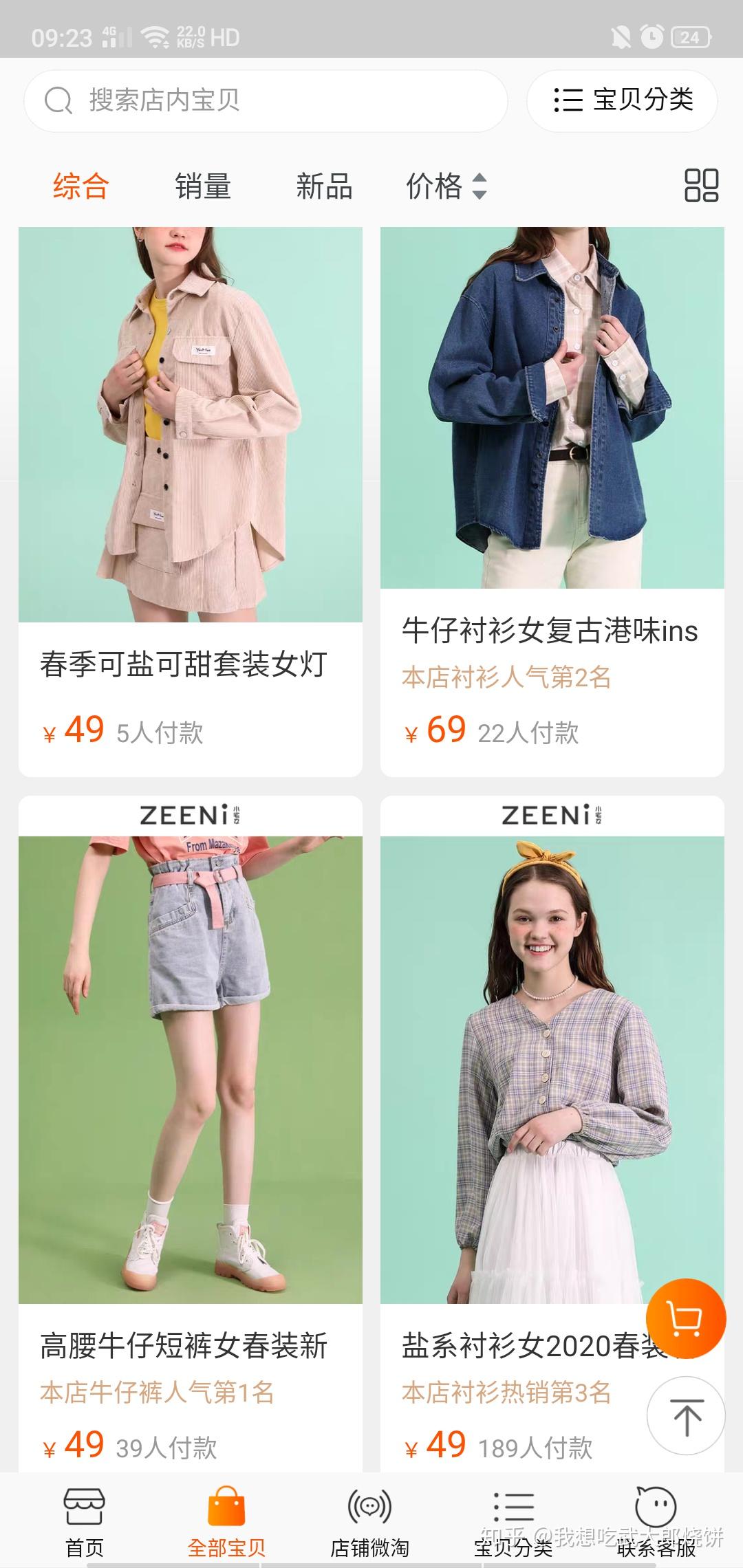Open the 牛仔衬衫女复古港味ins product

(552, 502)
